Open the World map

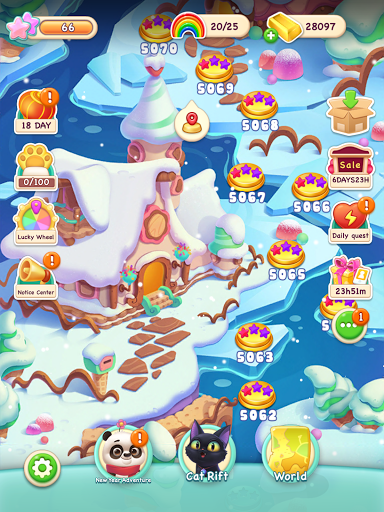[x=291, y=455]
